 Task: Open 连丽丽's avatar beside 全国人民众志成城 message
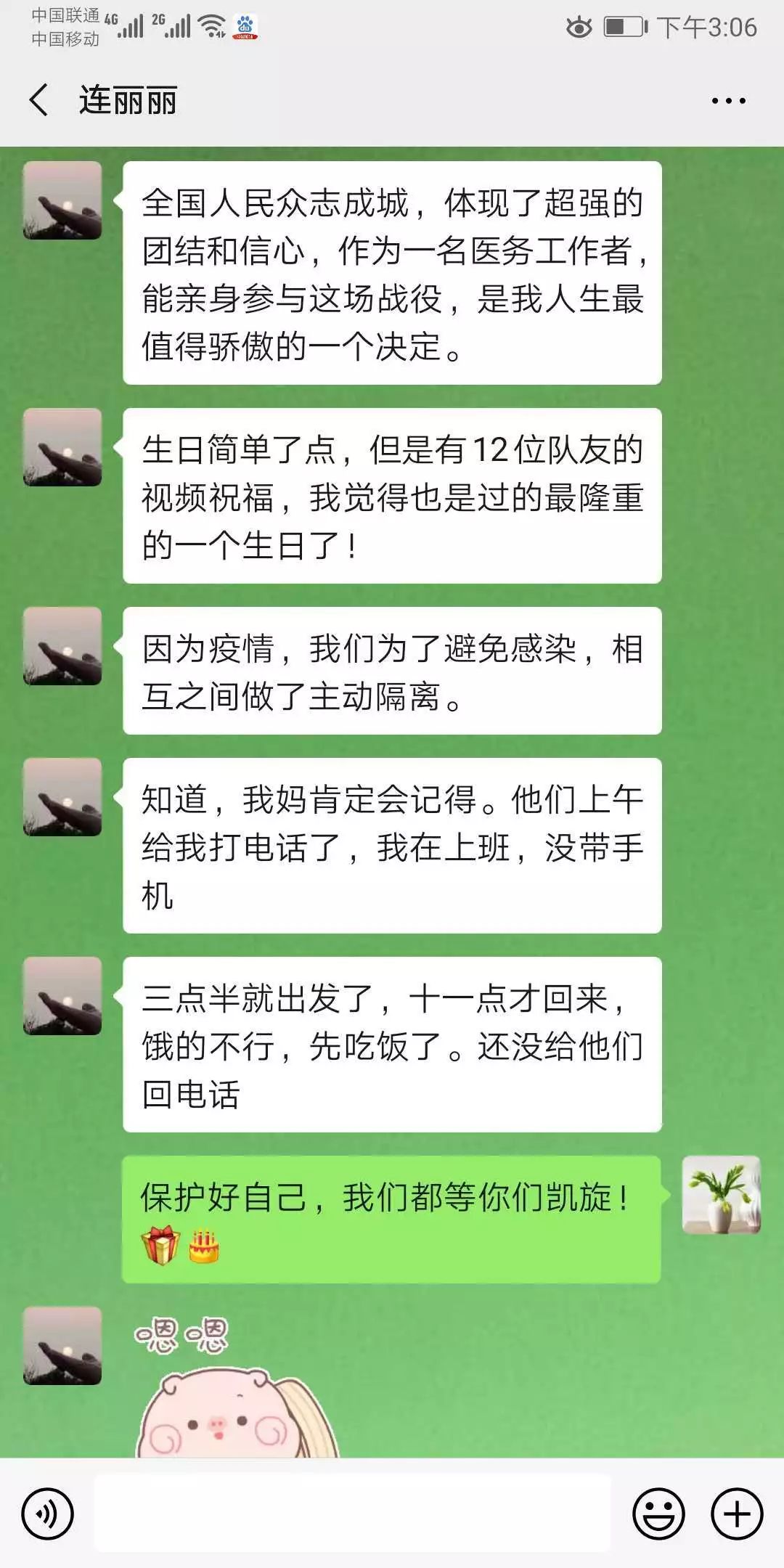[62, 200]
